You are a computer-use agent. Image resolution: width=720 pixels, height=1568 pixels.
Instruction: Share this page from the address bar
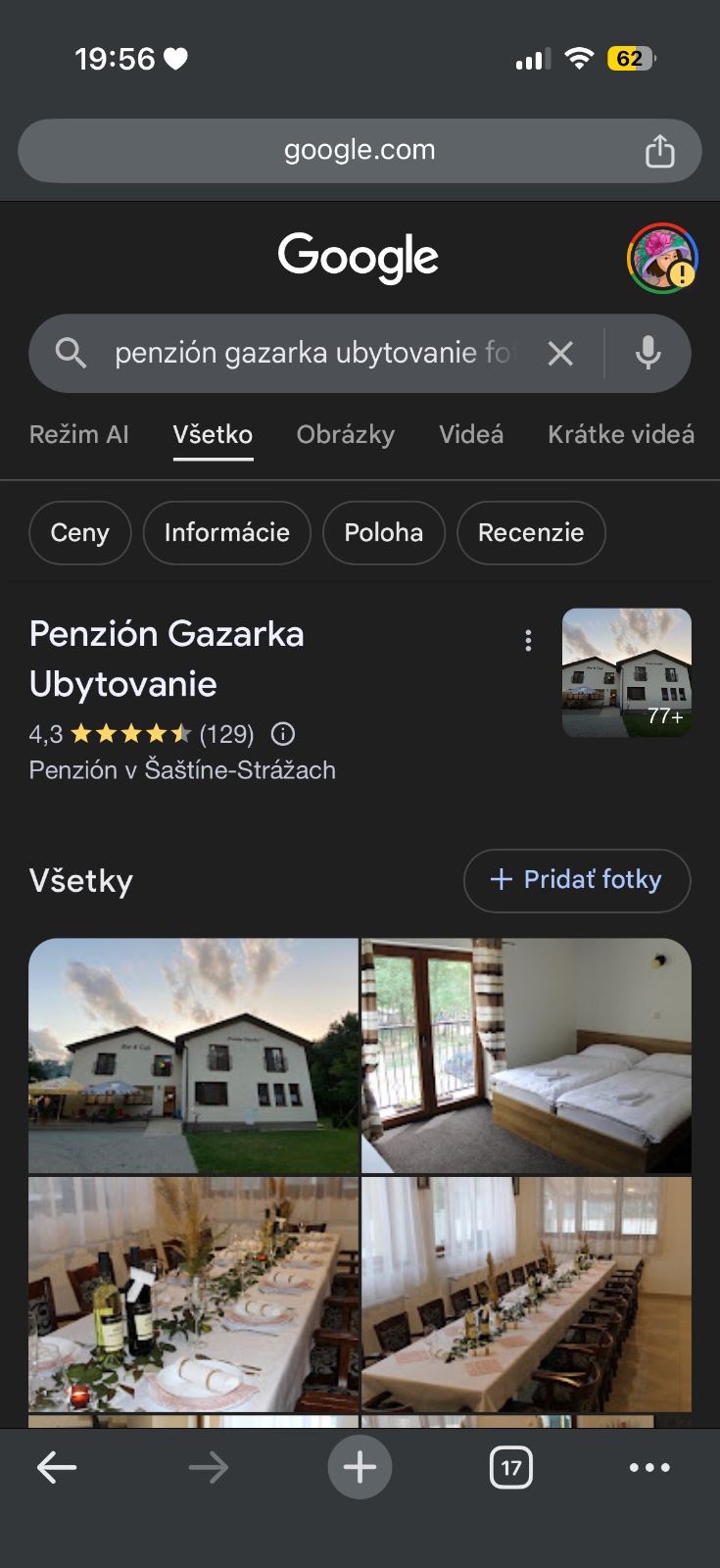click(x=659, y=151)
